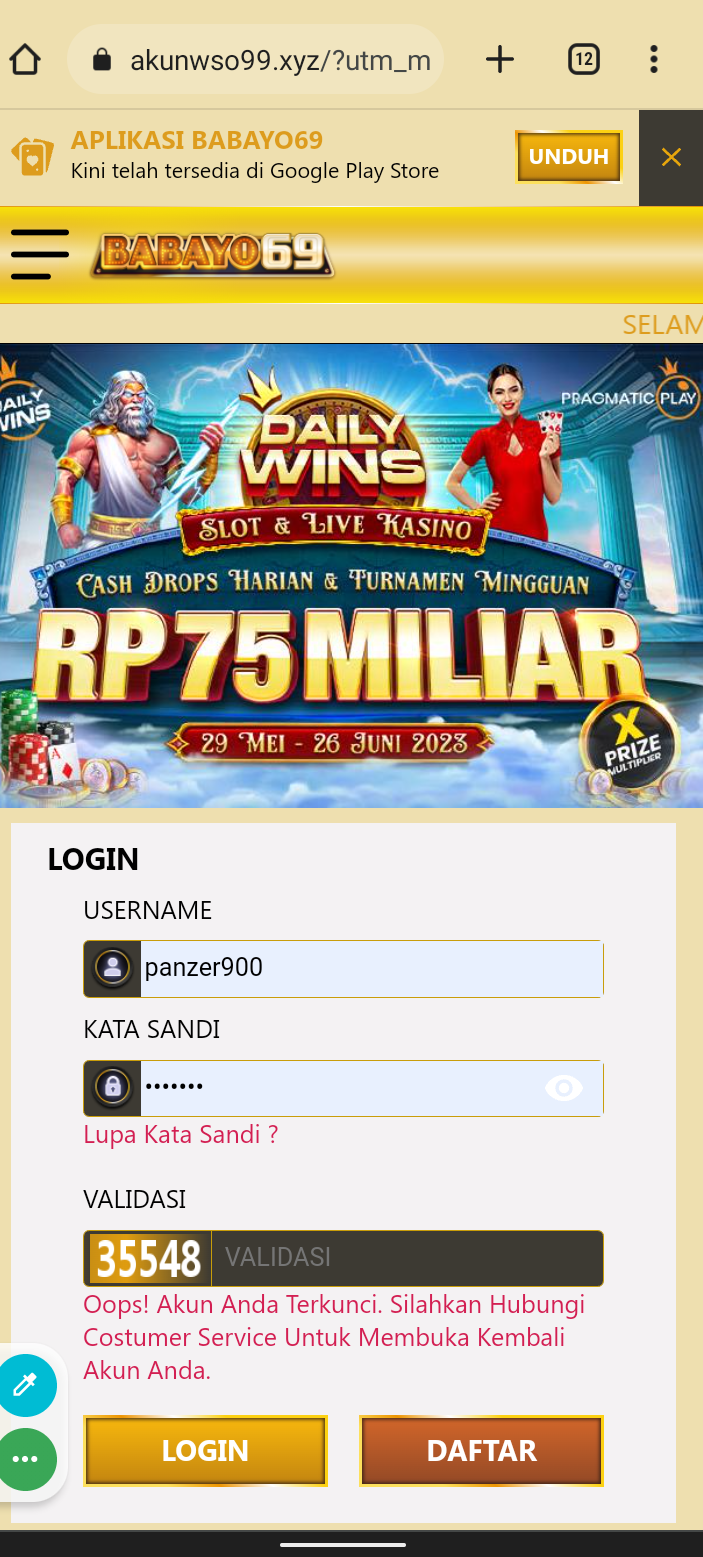Edit the username field
703x1557 pixels.
pos(370,968)
